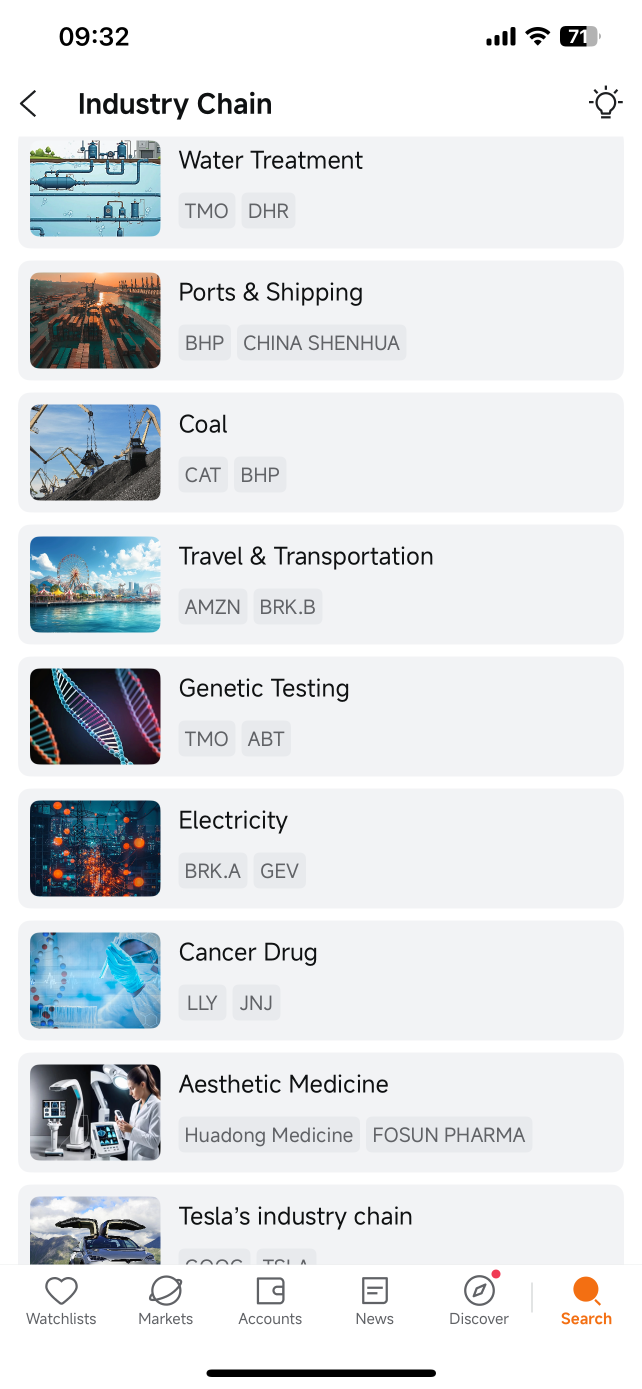
Task: Open the News tab
Action: [374, 1302]
